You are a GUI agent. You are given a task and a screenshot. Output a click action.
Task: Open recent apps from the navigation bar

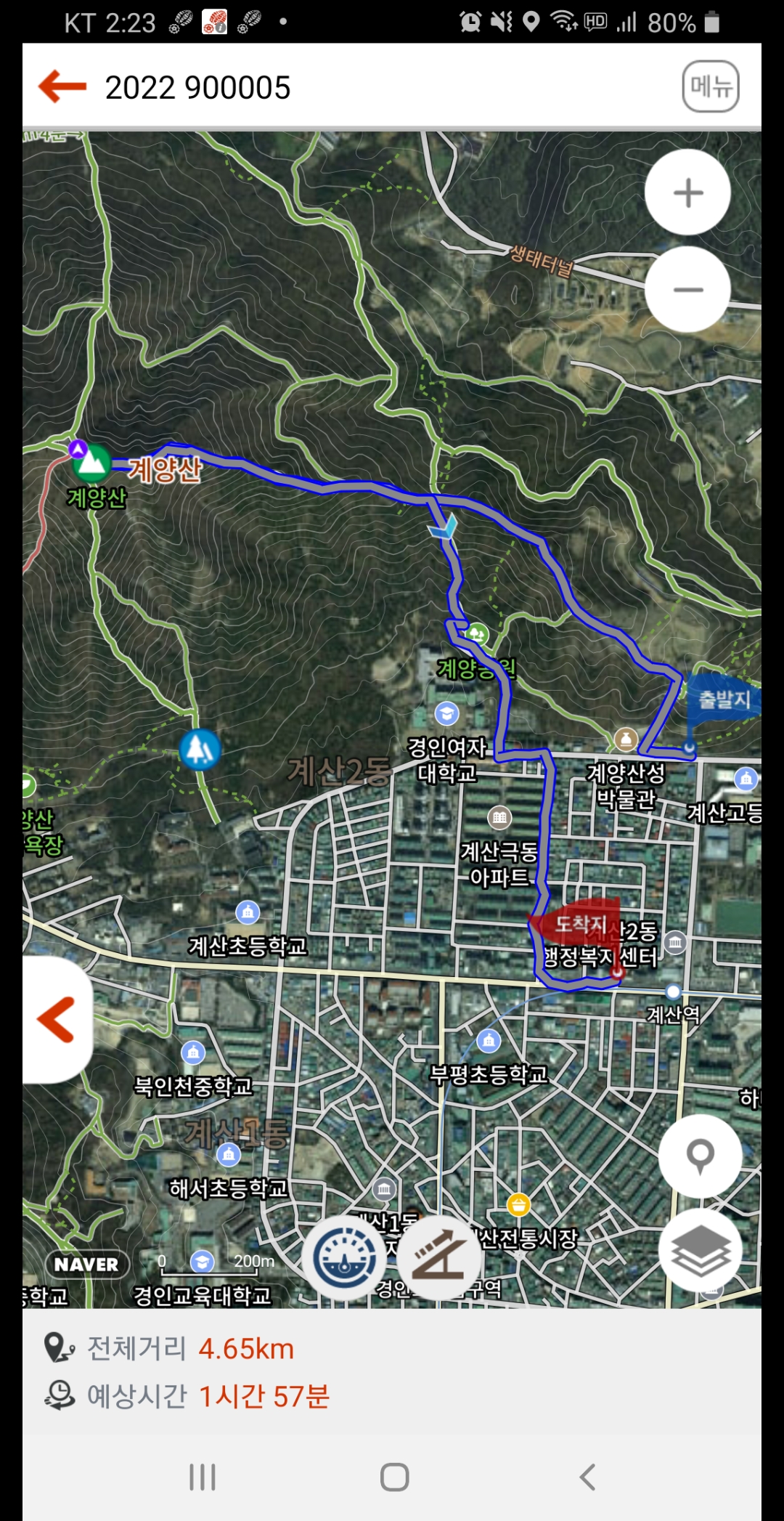pyautogui.click(x=203, y=1477)
